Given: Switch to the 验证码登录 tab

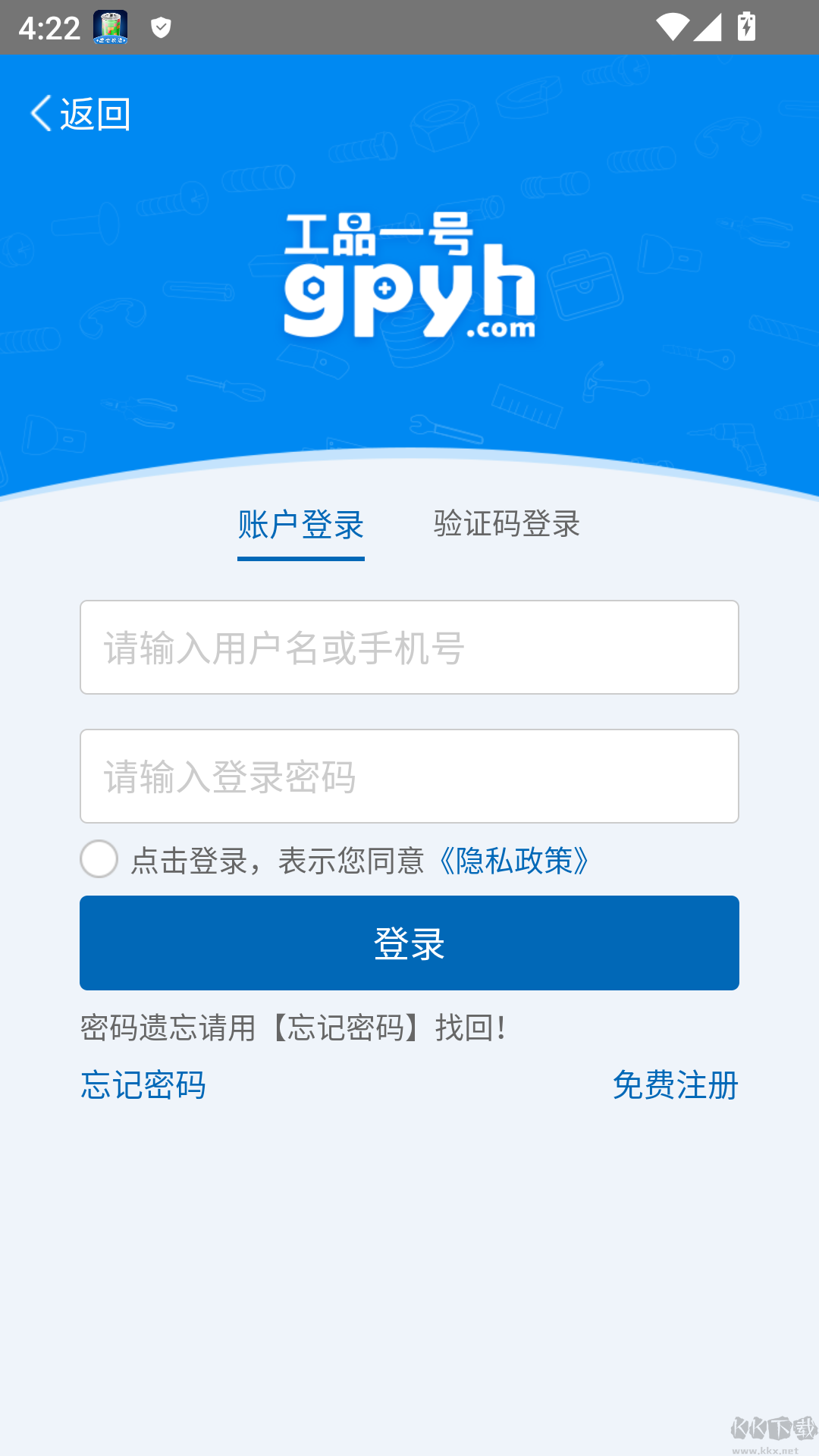Looking at the screenshot, I should click(x=506, y=525).
